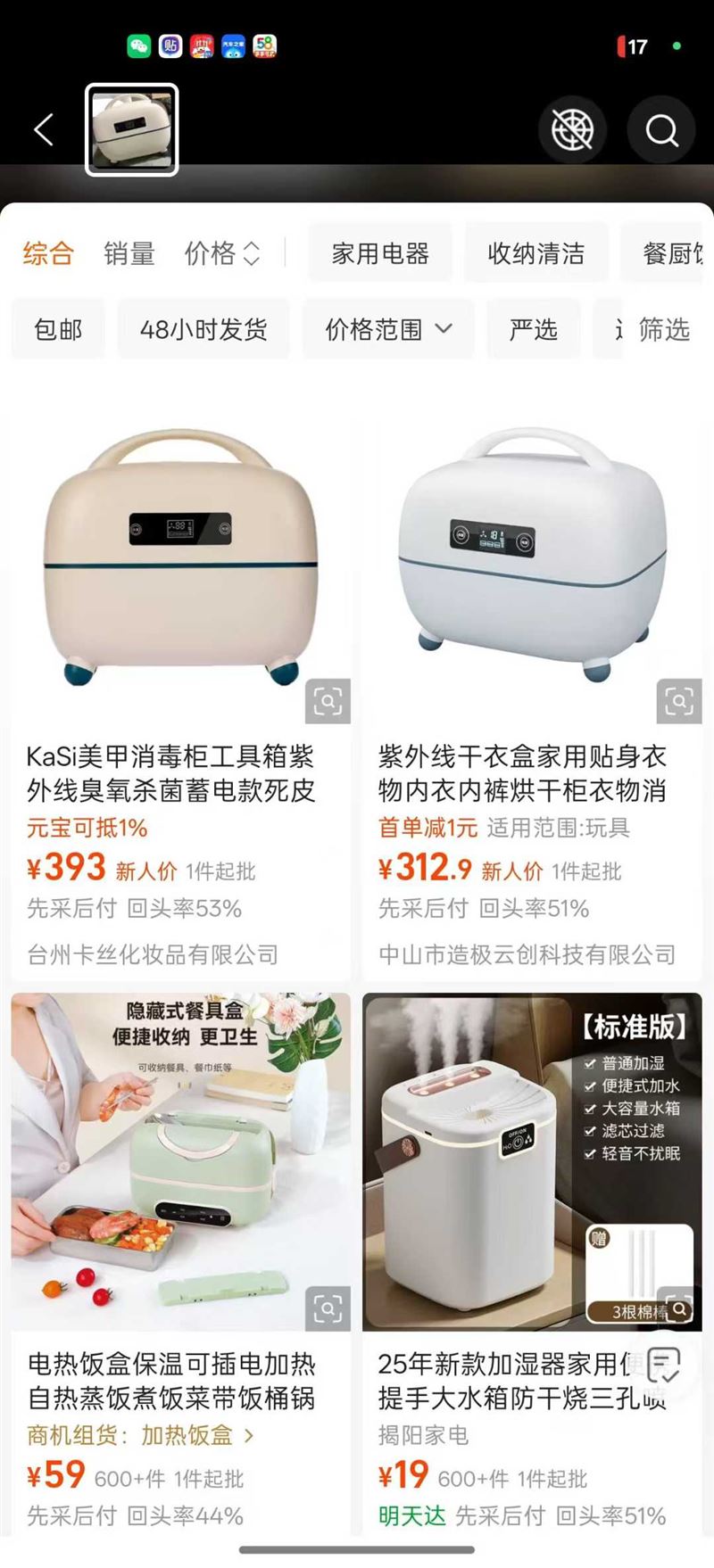
Task: Select the 家用电器 category chip
Action: [x=380, y=253]
